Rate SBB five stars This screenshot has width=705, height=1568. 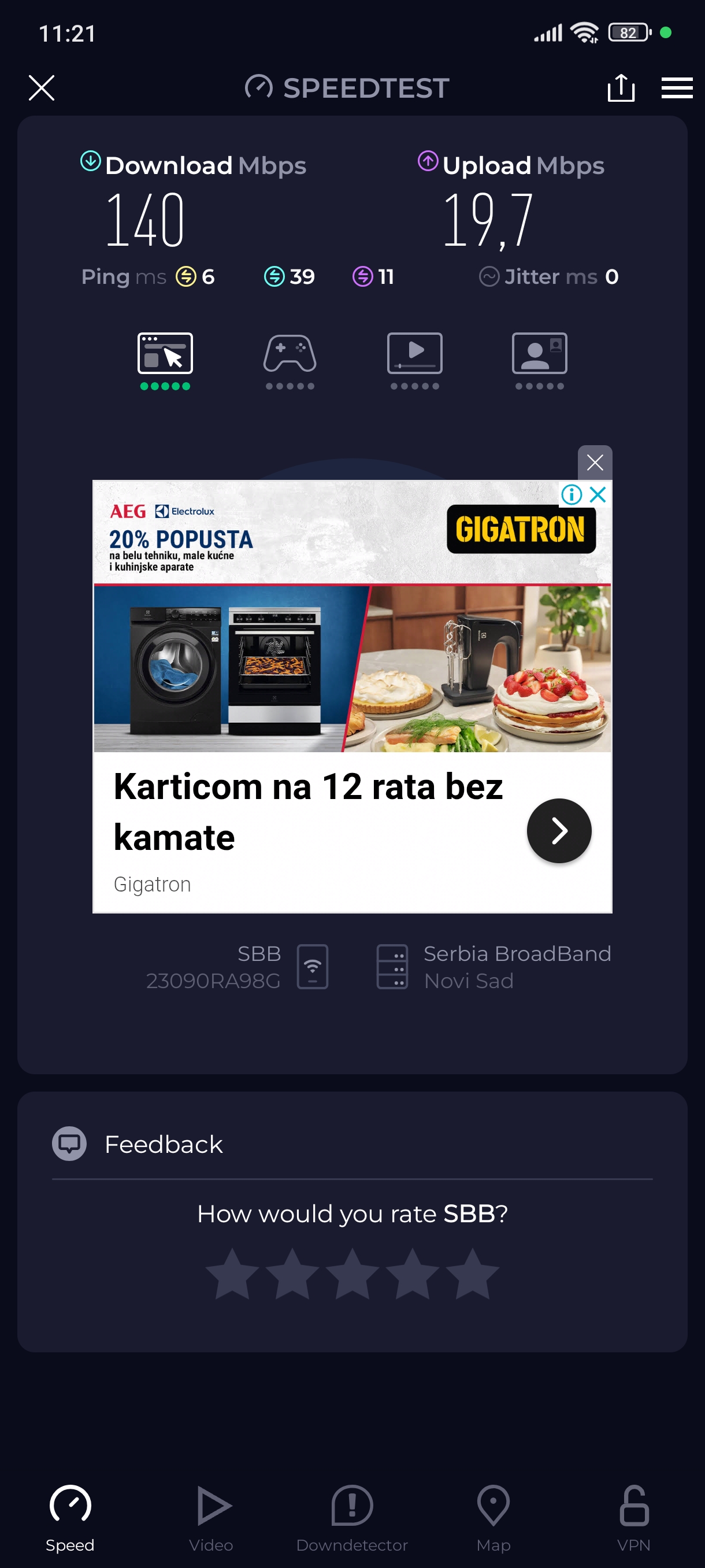[x=472, y=1273]
